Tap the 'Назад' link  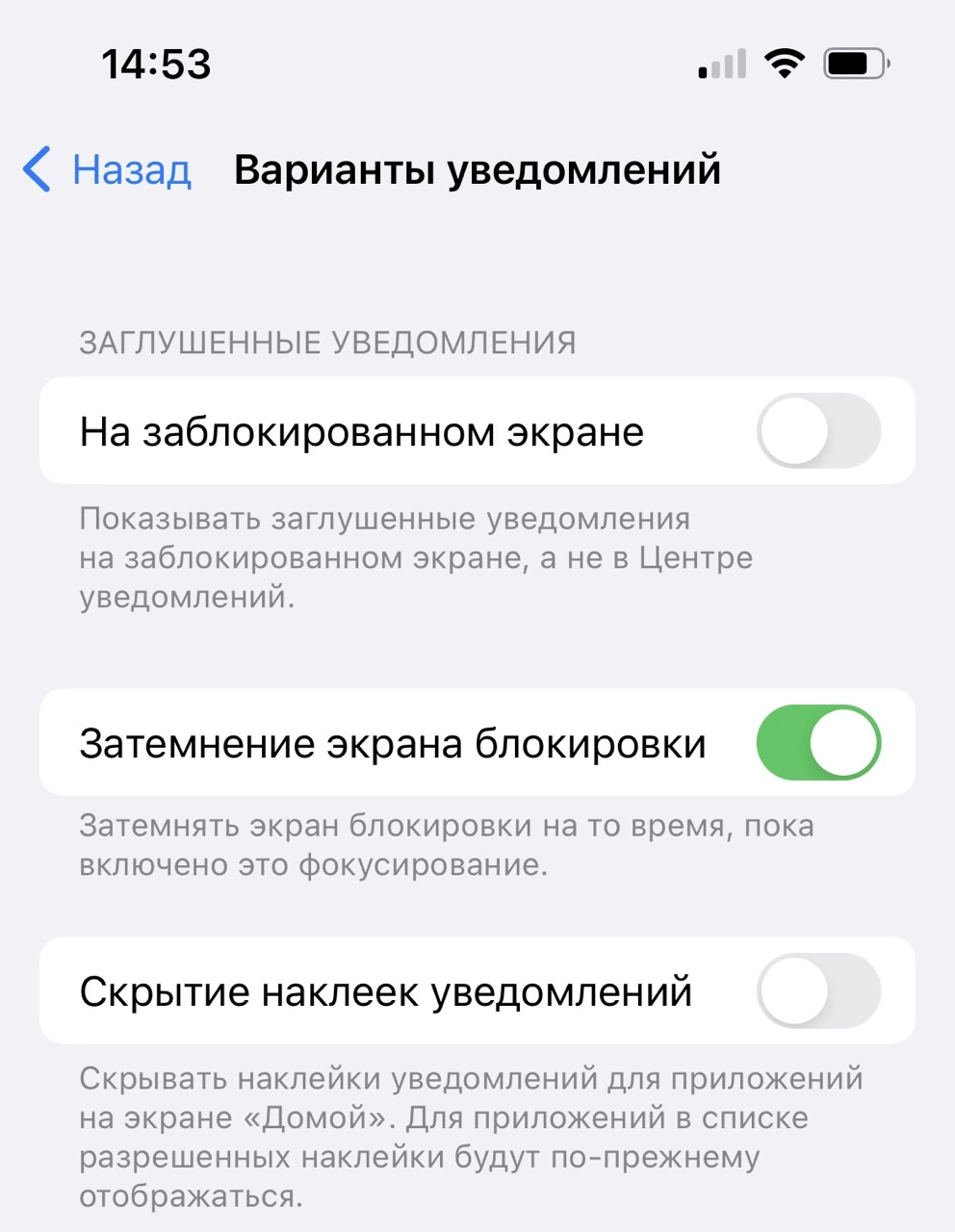pos(130,169)
